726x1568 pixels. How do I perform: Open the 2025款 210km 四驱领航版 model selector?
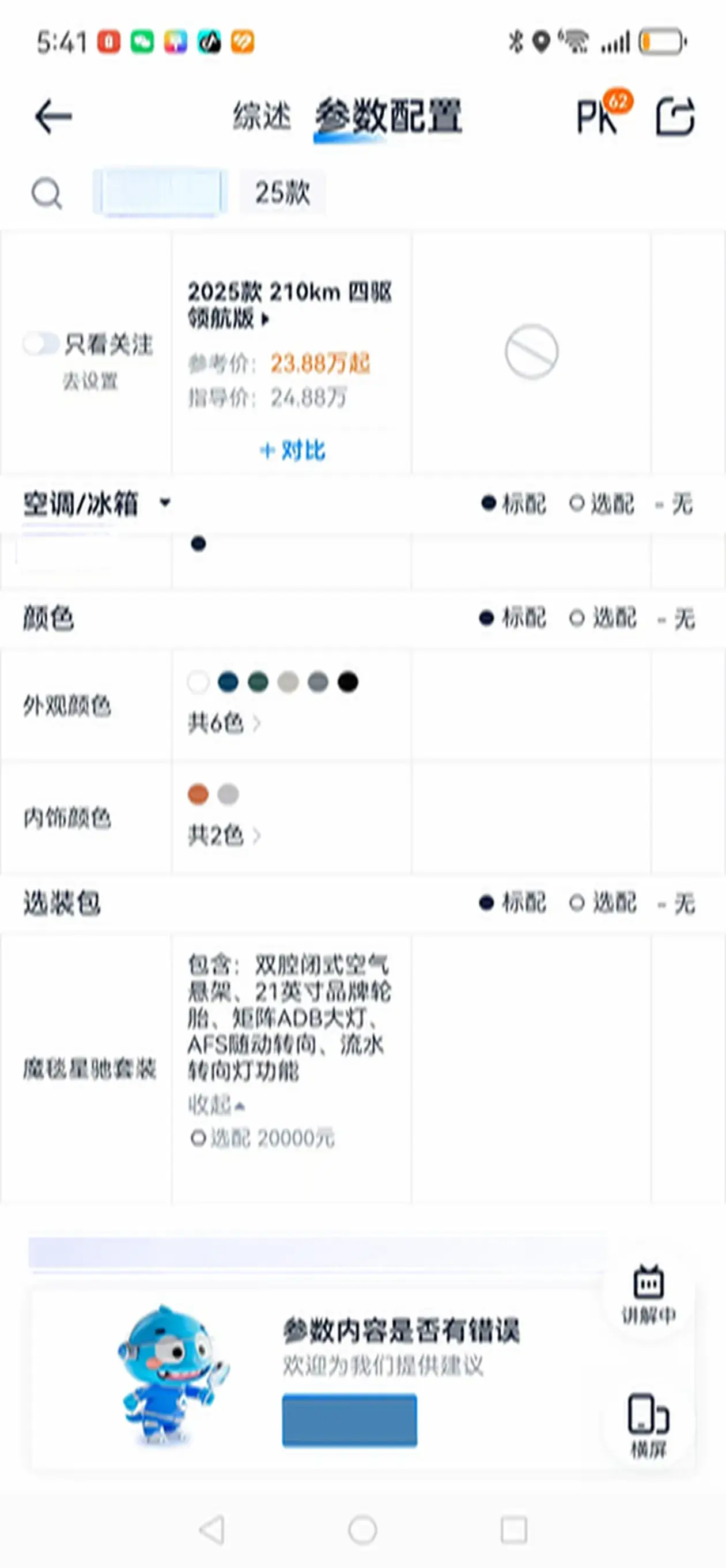290,304
